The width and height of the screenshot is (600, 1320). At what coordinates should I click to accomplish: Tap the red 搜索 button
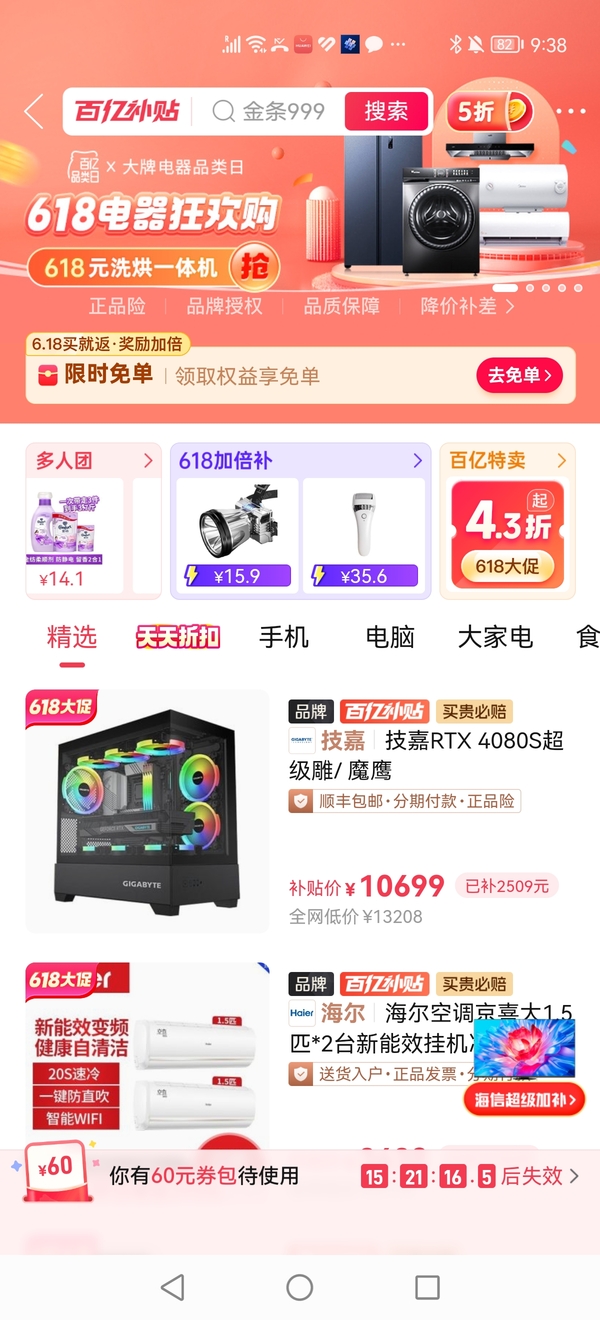(386, 111)
